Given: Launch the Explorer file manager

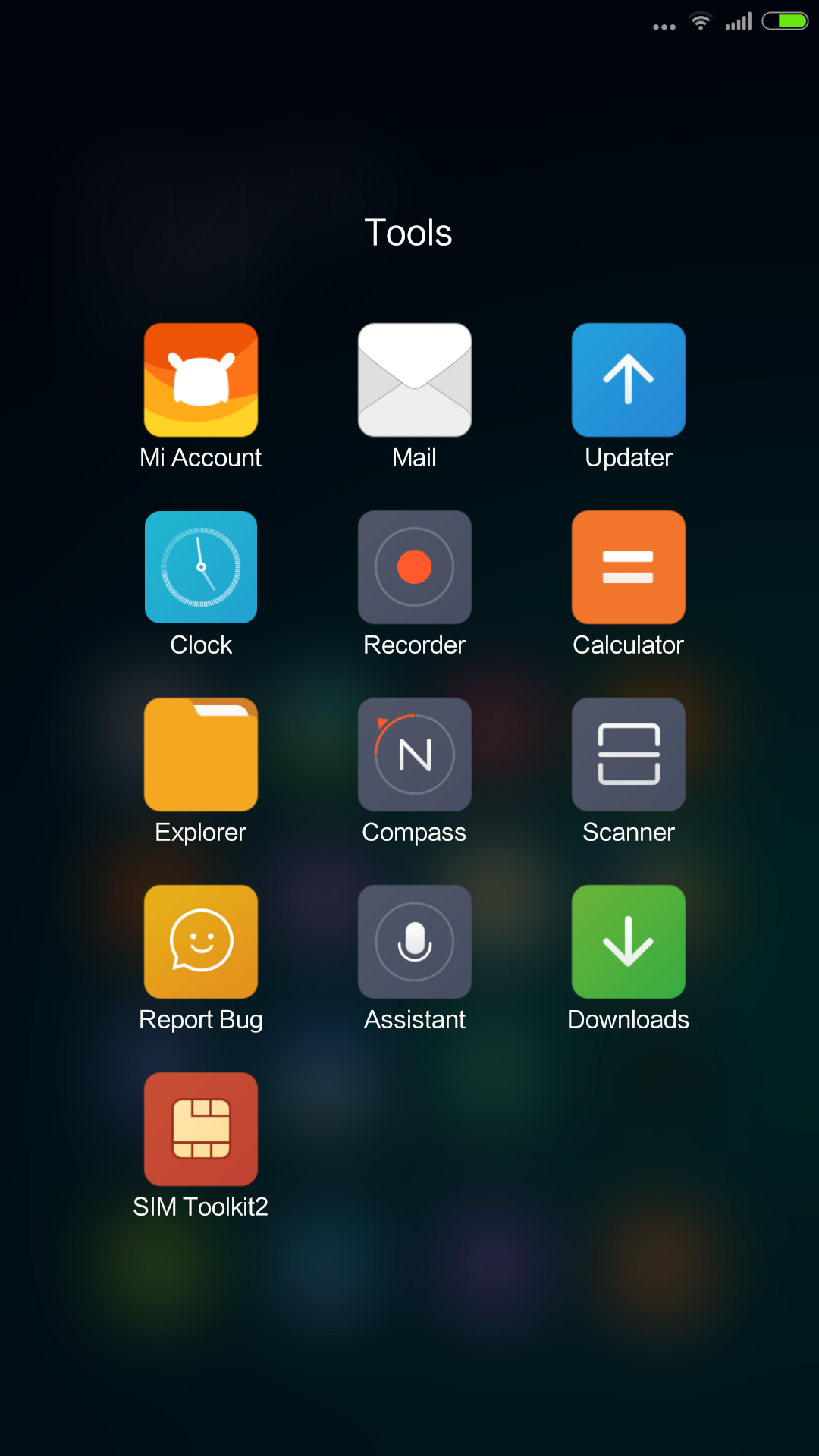Looking at the screenshot, I should click(x=201, y=755).
